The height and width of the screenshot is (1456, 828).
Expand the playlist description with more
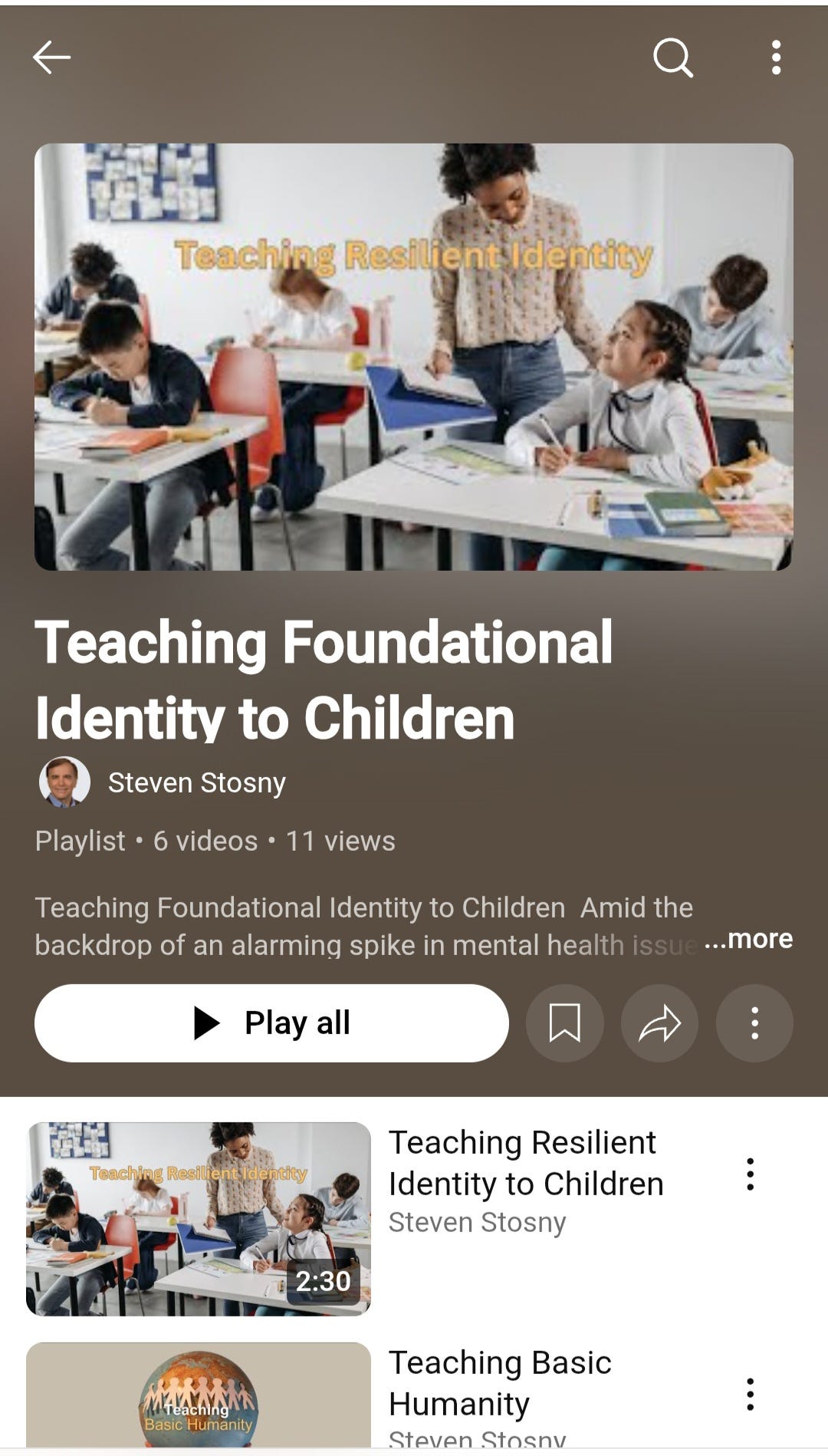748,938
